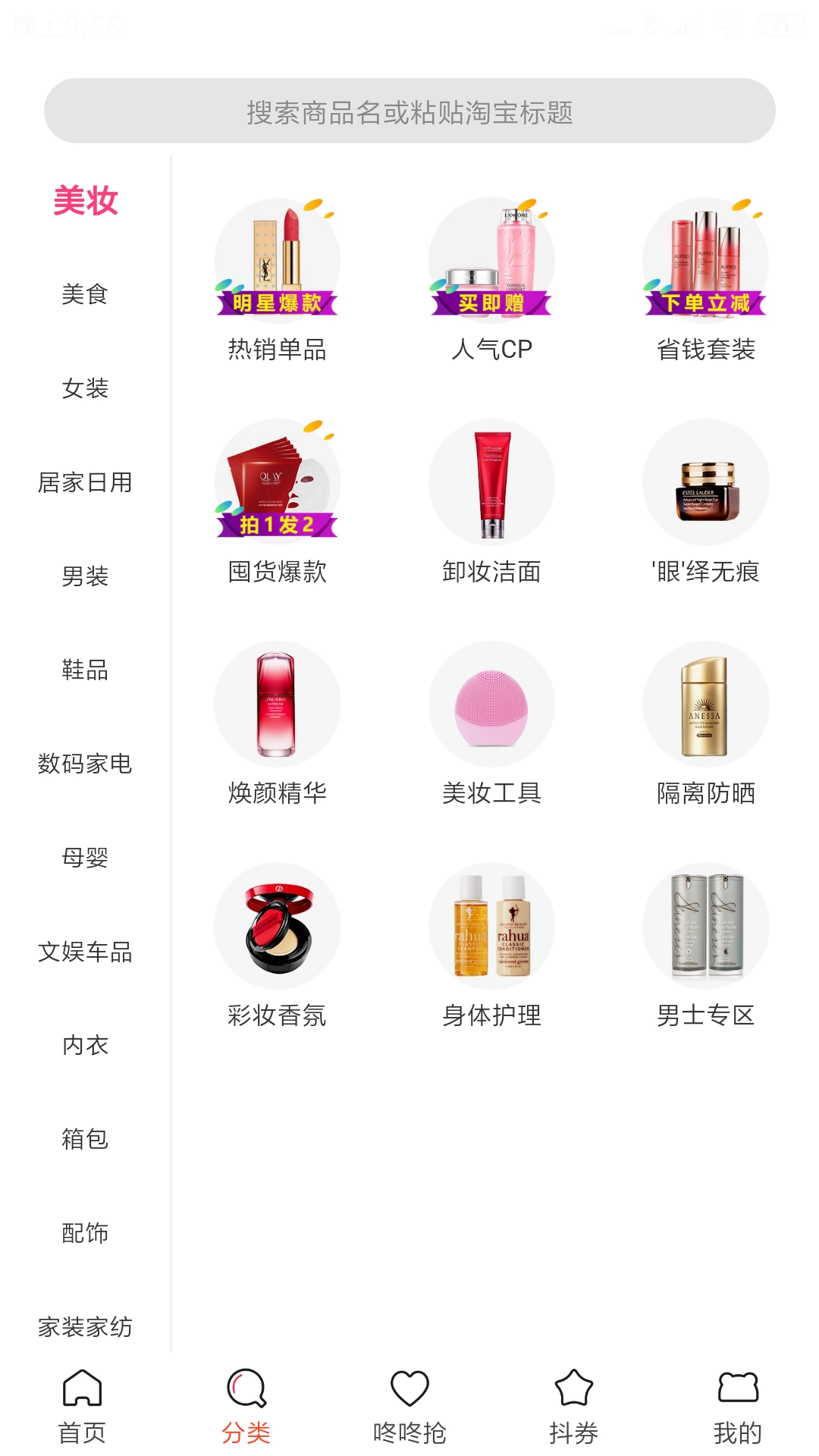The width and height of the screenshot is (819, 1456).
Task: Choose the 女装 category
Action: click(85, 388)
